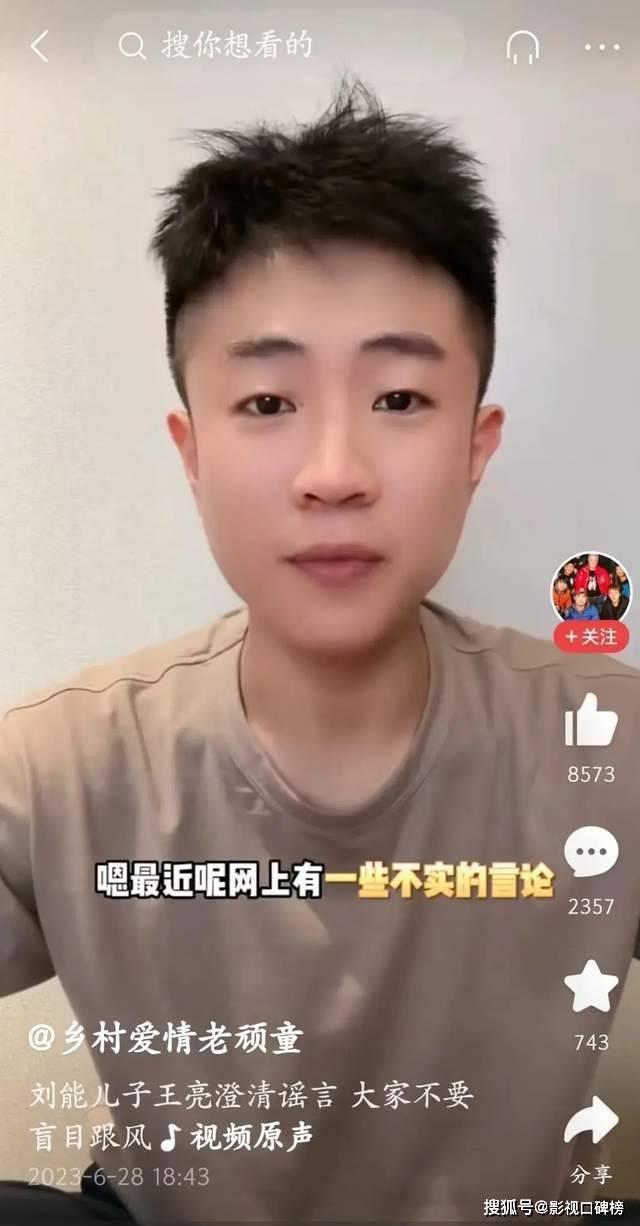640x1226 pixels.
Task: Open the three-dot overflow menu
Action: 601,46
